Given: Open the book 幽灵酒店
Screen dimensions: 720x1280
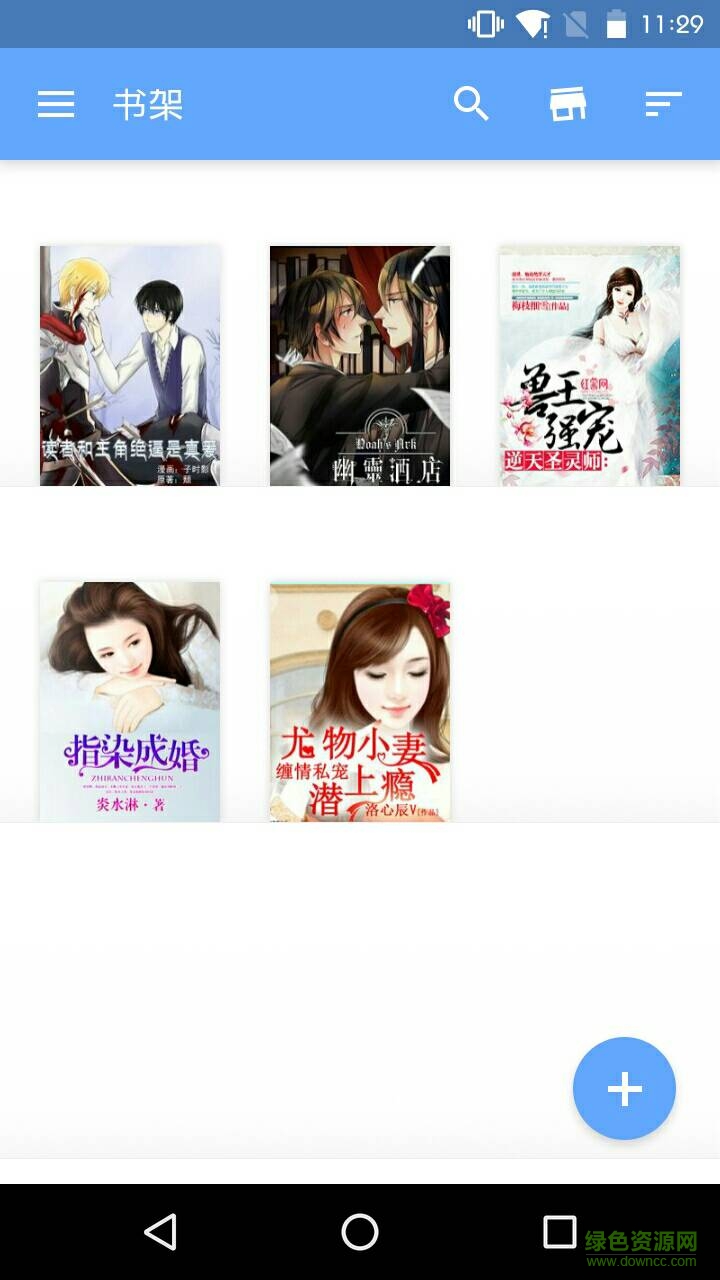Looking at the screenshot, I should [x=360, y=366].
